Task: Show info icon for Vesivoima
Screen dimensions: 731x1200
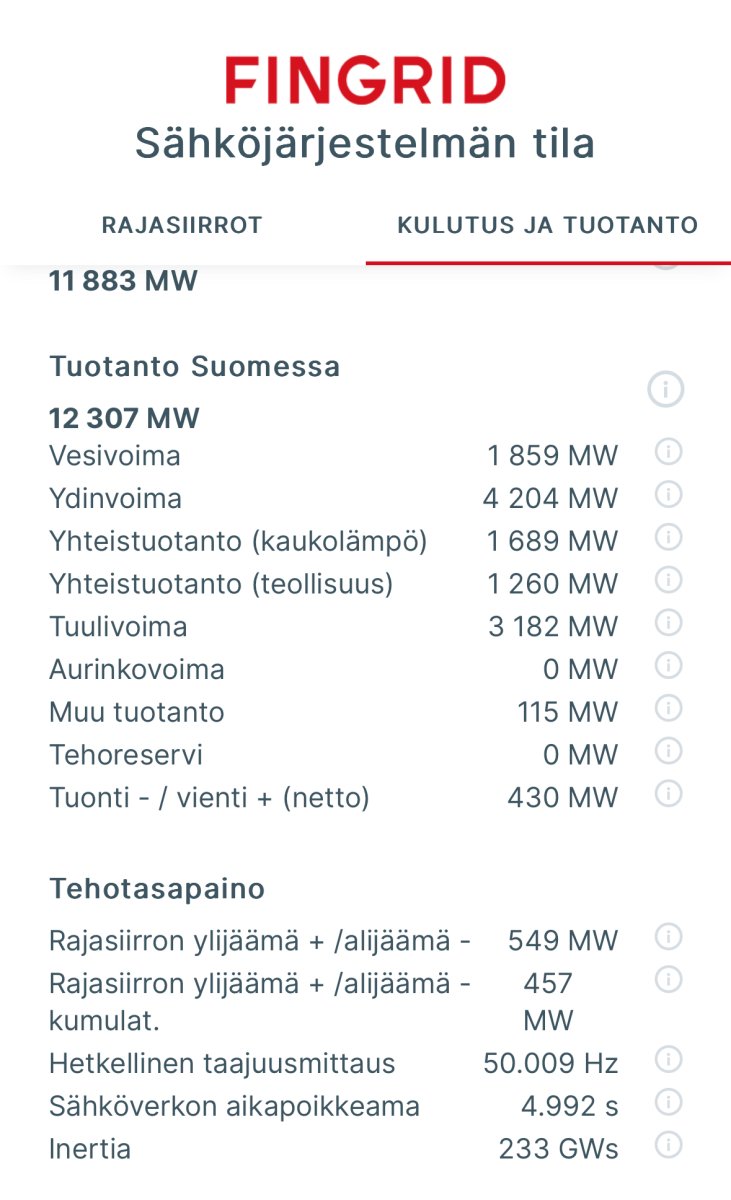Action: (x=668, y=452)
